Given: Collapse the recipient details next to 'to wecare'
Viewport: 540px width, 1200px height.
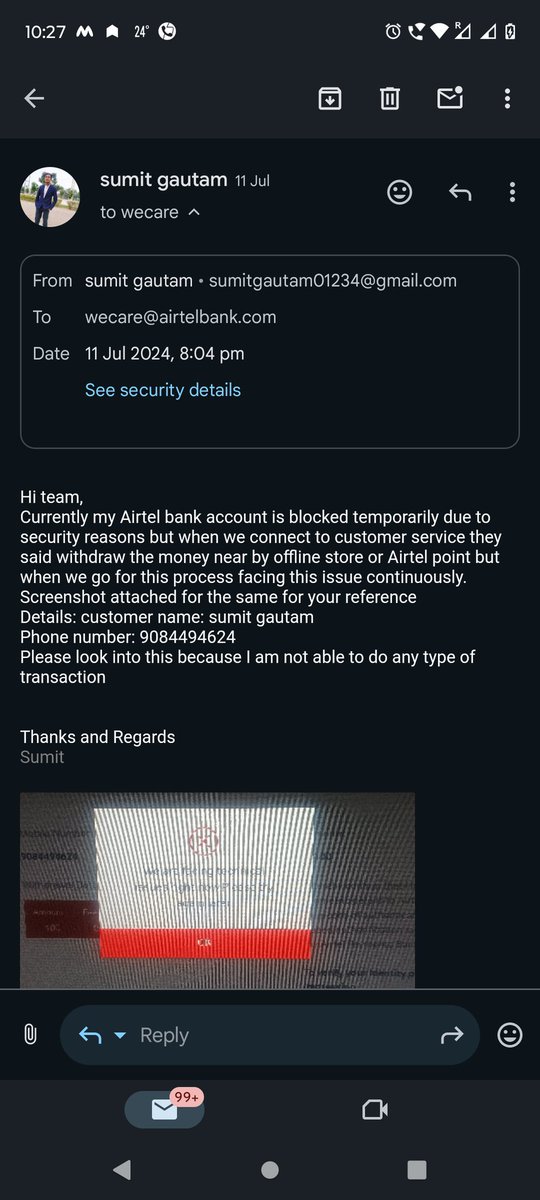Looking at the screenshot, I should point(194,212).
